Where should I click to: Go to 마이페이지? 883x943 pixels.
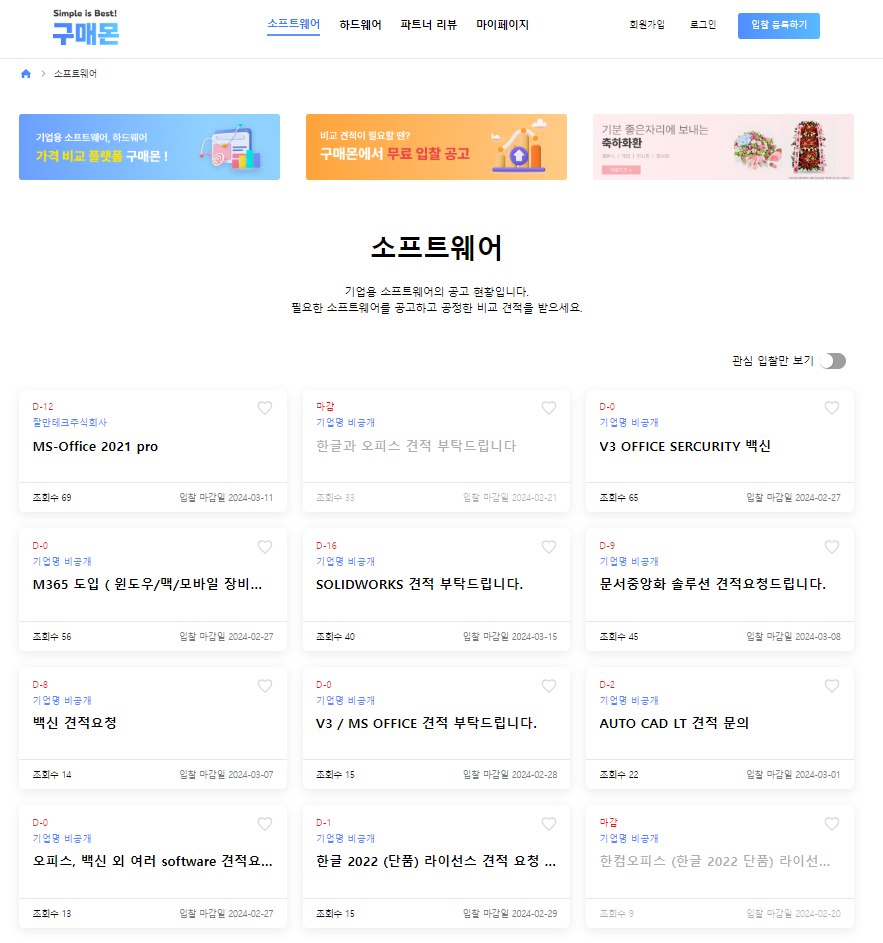pyautogui.click(x=502, y=25)
